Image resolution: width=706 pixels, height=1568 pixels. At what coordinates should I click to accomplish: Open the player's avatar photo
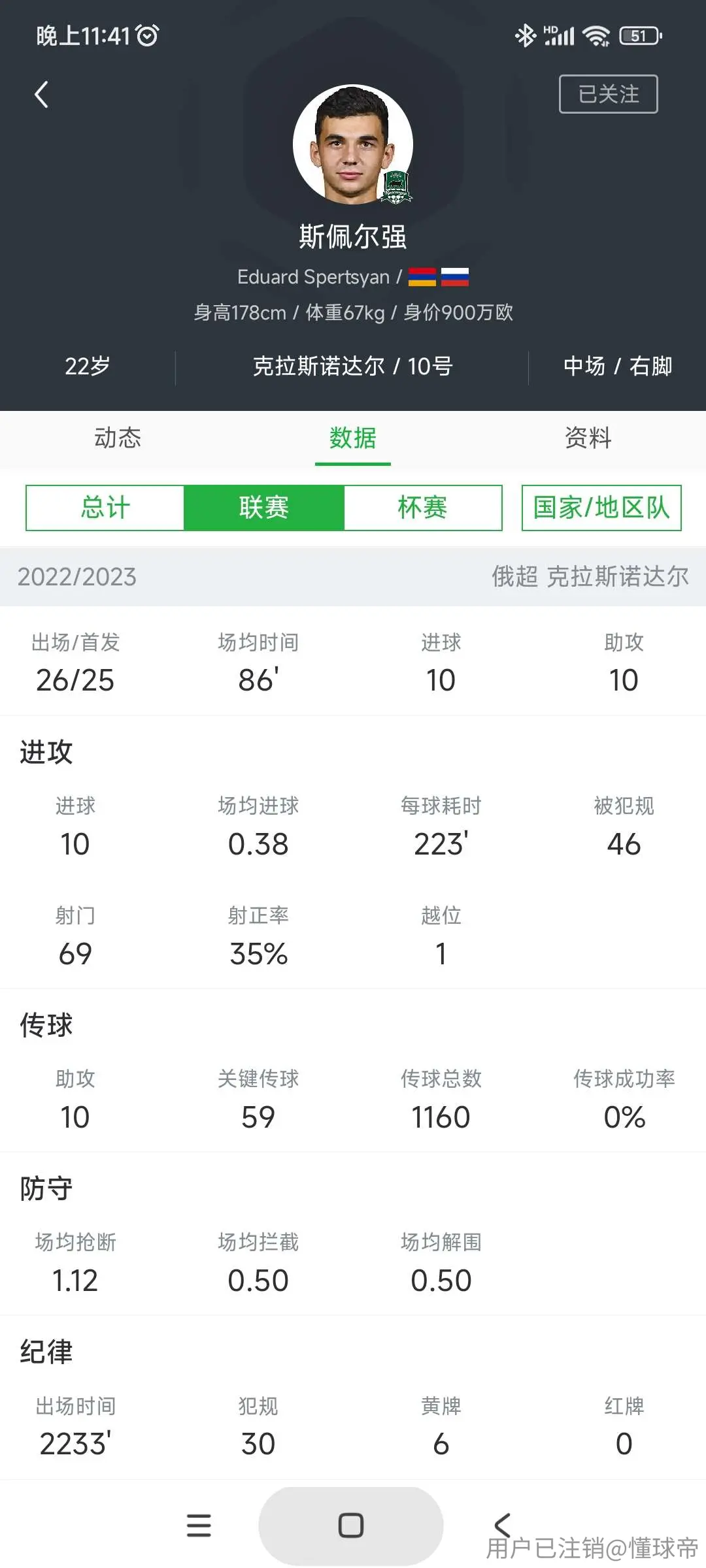point(353,145)
